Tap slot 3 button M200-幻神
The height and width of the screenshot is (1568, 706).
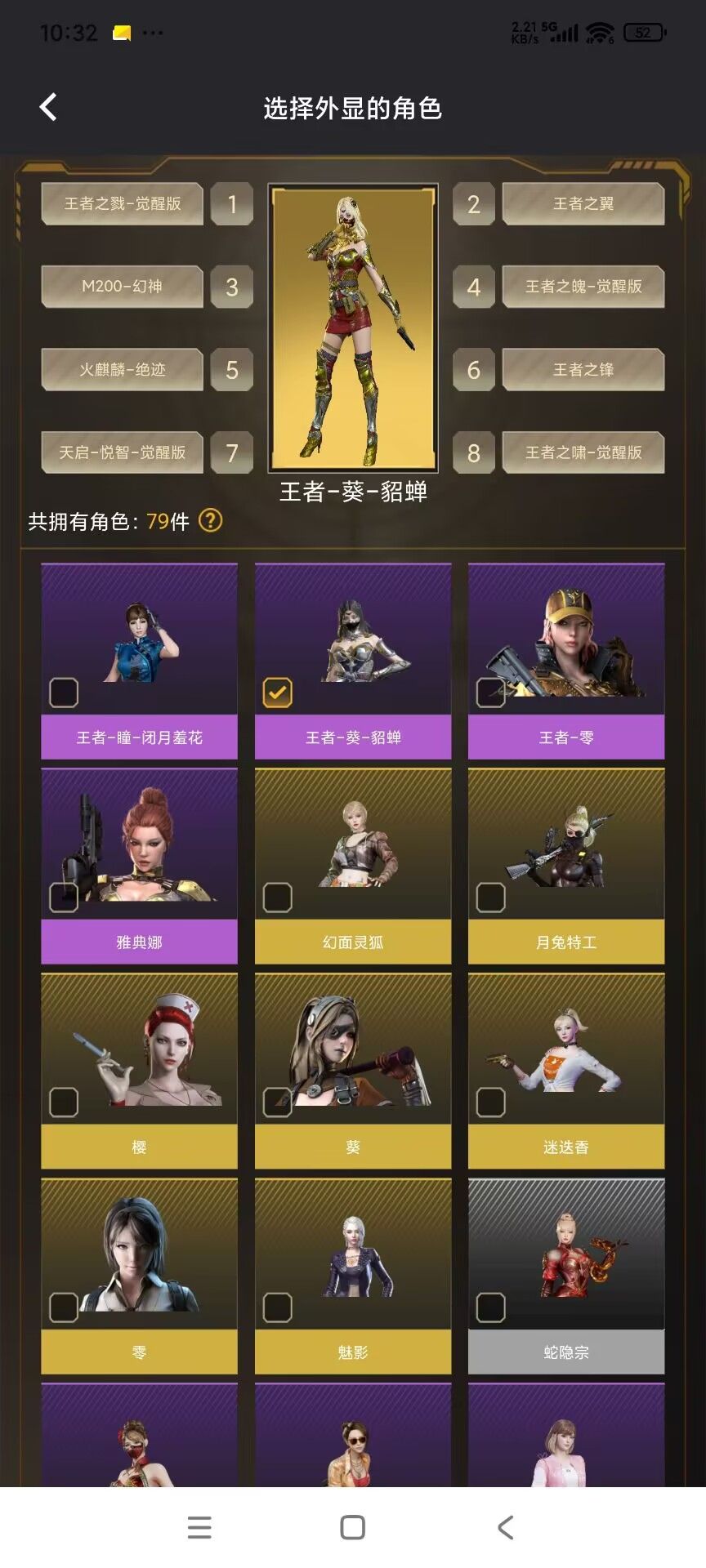click(x=123, y=287)
